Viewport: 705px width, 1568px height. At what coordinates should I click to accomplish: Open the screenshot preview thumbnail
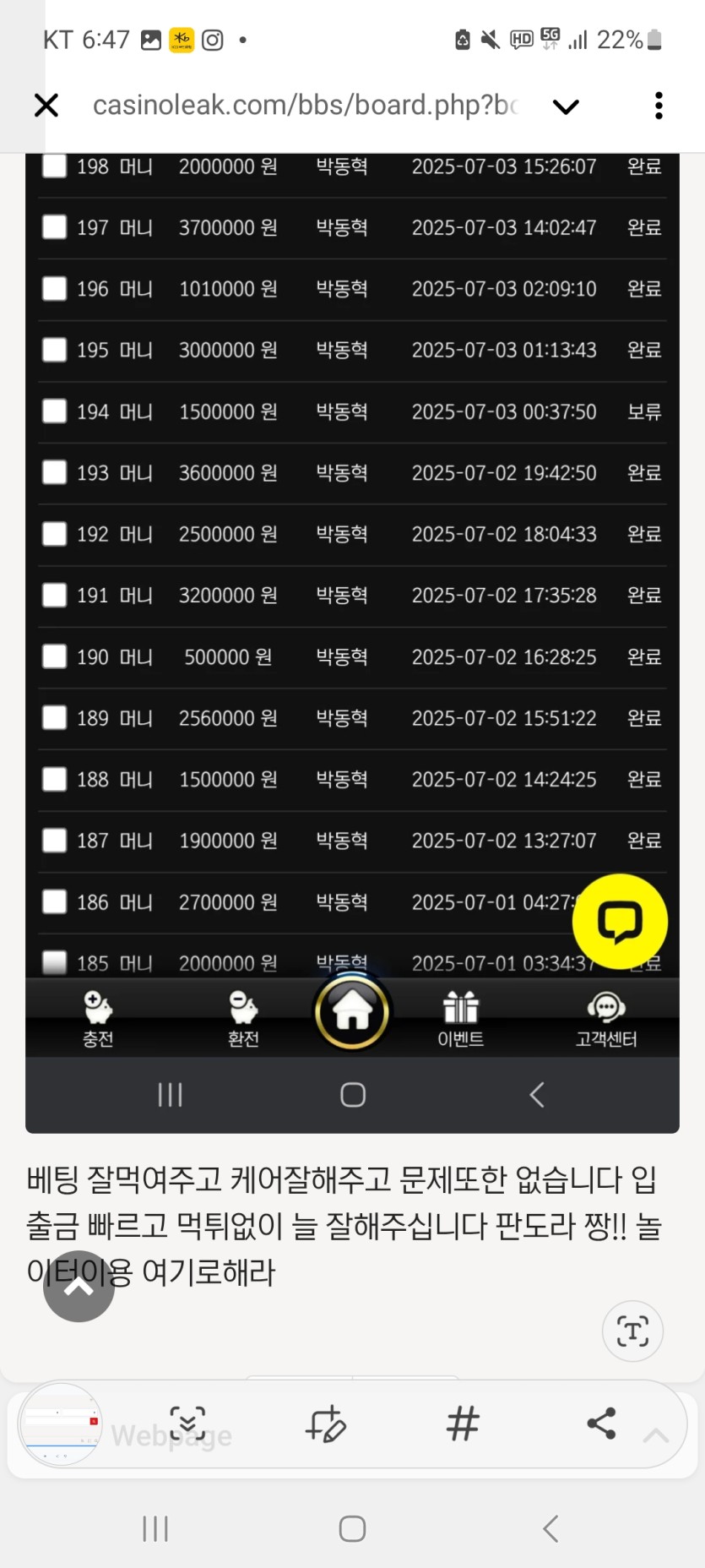pyautogui.click(x=61, y=1424)
